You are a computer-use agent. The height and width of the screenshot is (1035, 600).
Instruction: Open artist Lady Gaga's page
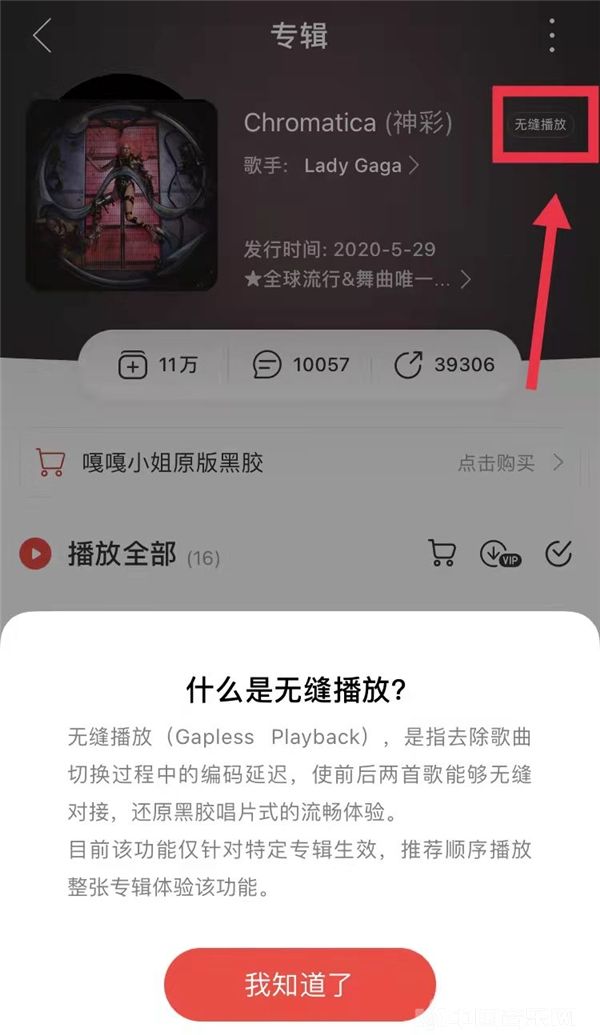pyautogui.click(x=361, y=165)
